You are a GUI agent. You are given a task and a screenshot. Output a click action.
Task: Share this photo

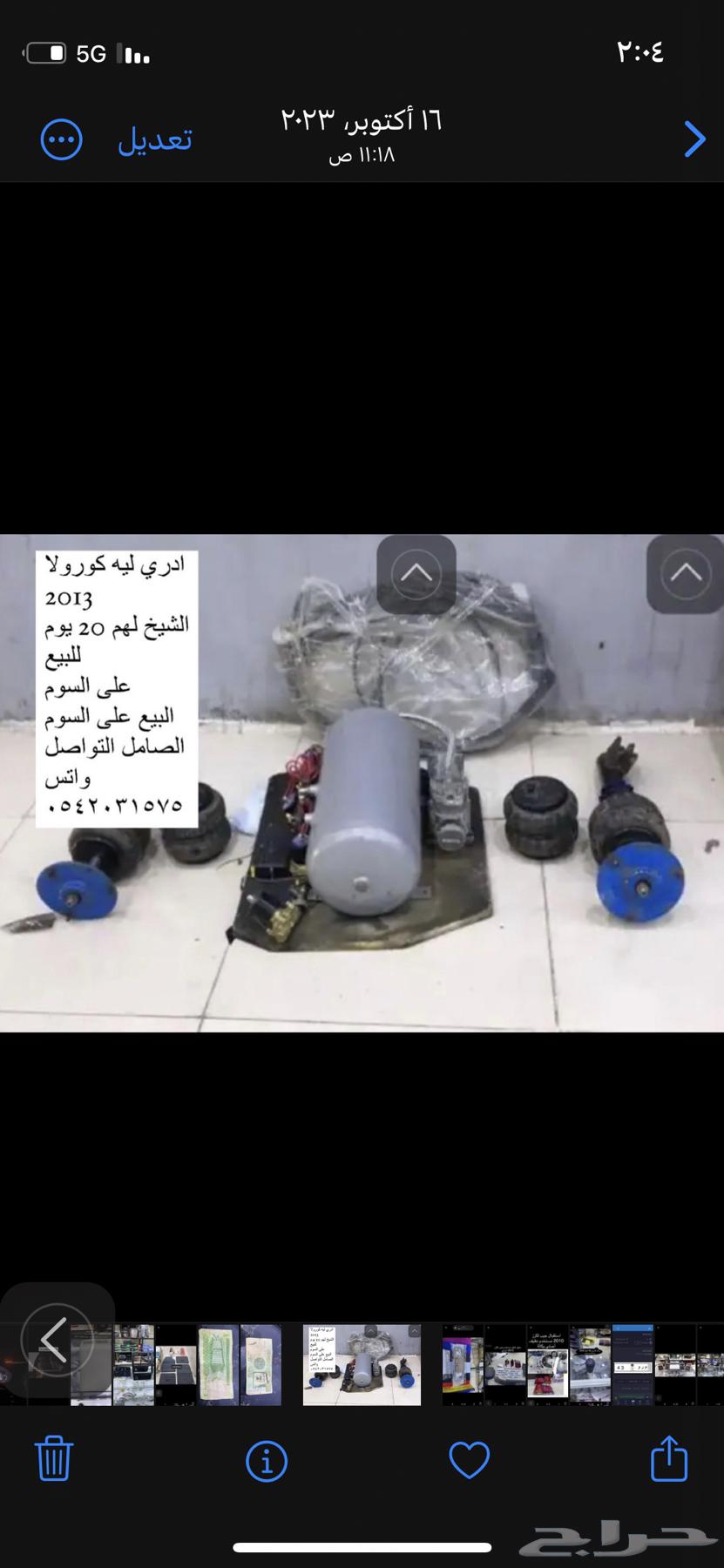(x=669, y=1458)
